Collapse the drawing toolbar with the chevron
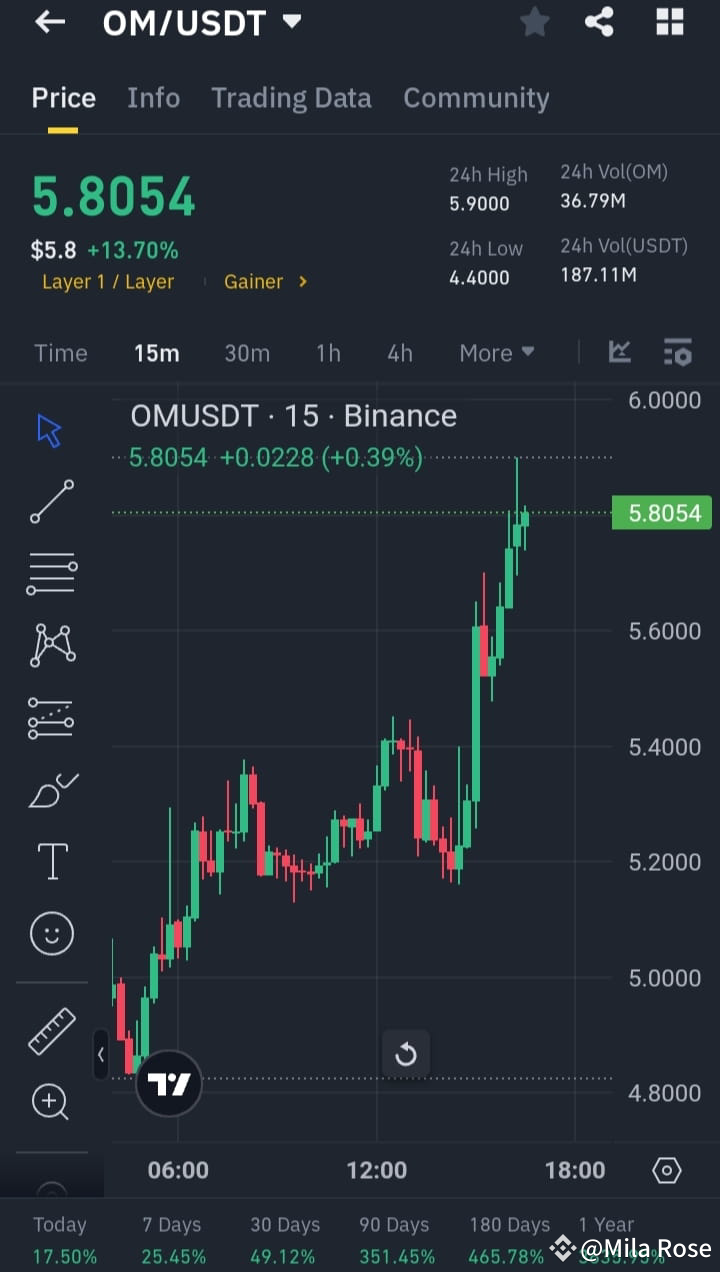Screen dimensions: 720x1272 pyautogui.click(x=101, y=1054)
